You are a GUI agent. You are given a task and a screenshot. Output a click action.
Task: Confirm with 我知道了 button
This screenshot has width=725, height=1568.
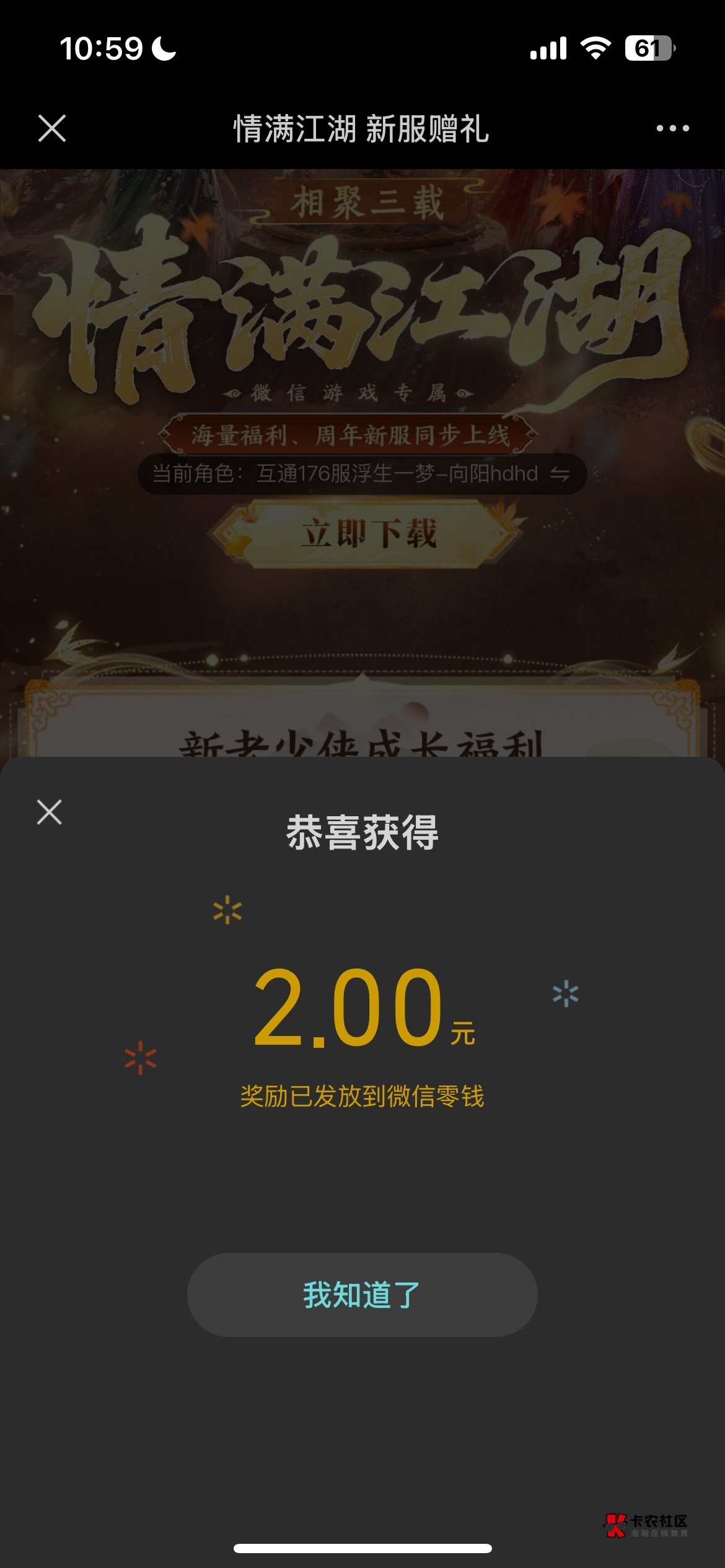pyautogui.click(x=362, y=1294)
